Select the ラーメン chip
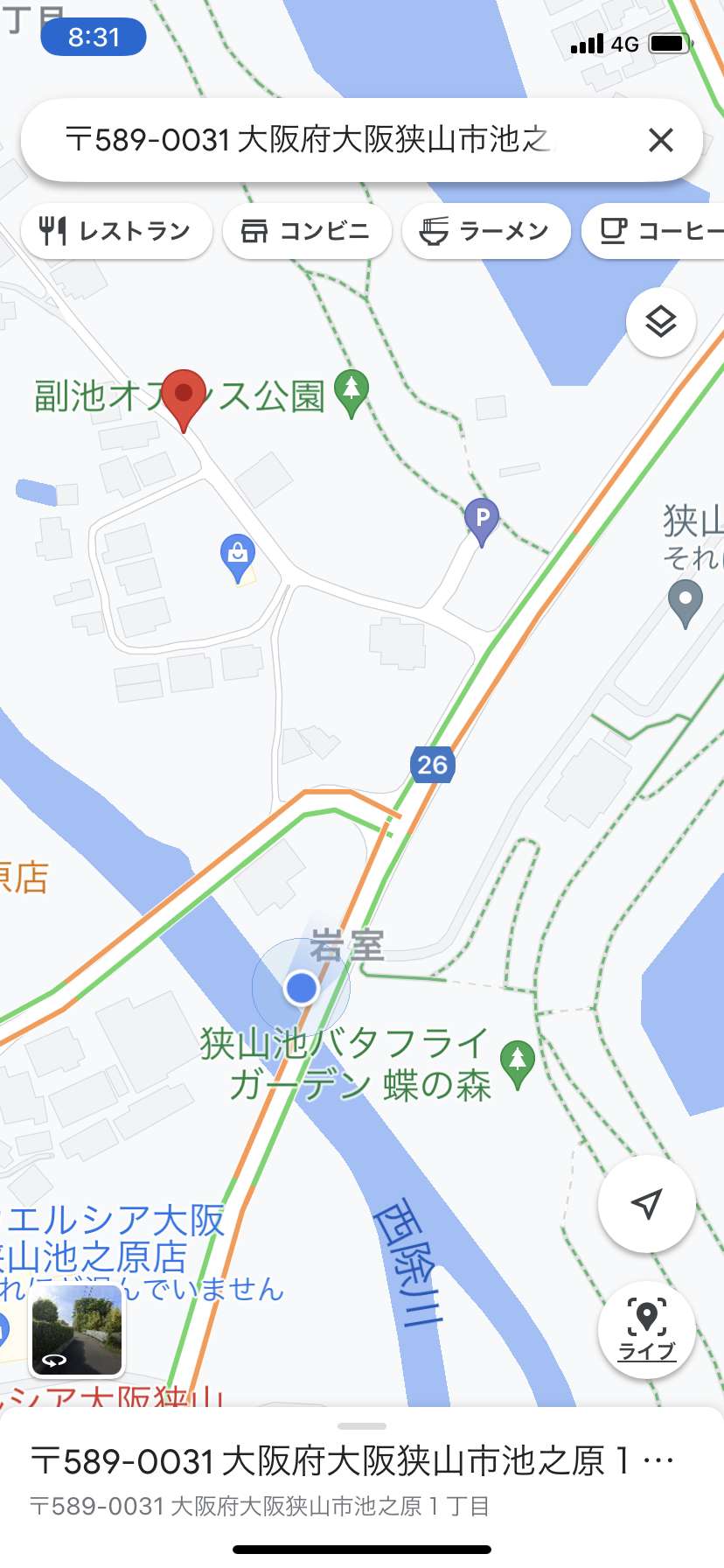724x1568 pixels. click(x=486, y=231)
